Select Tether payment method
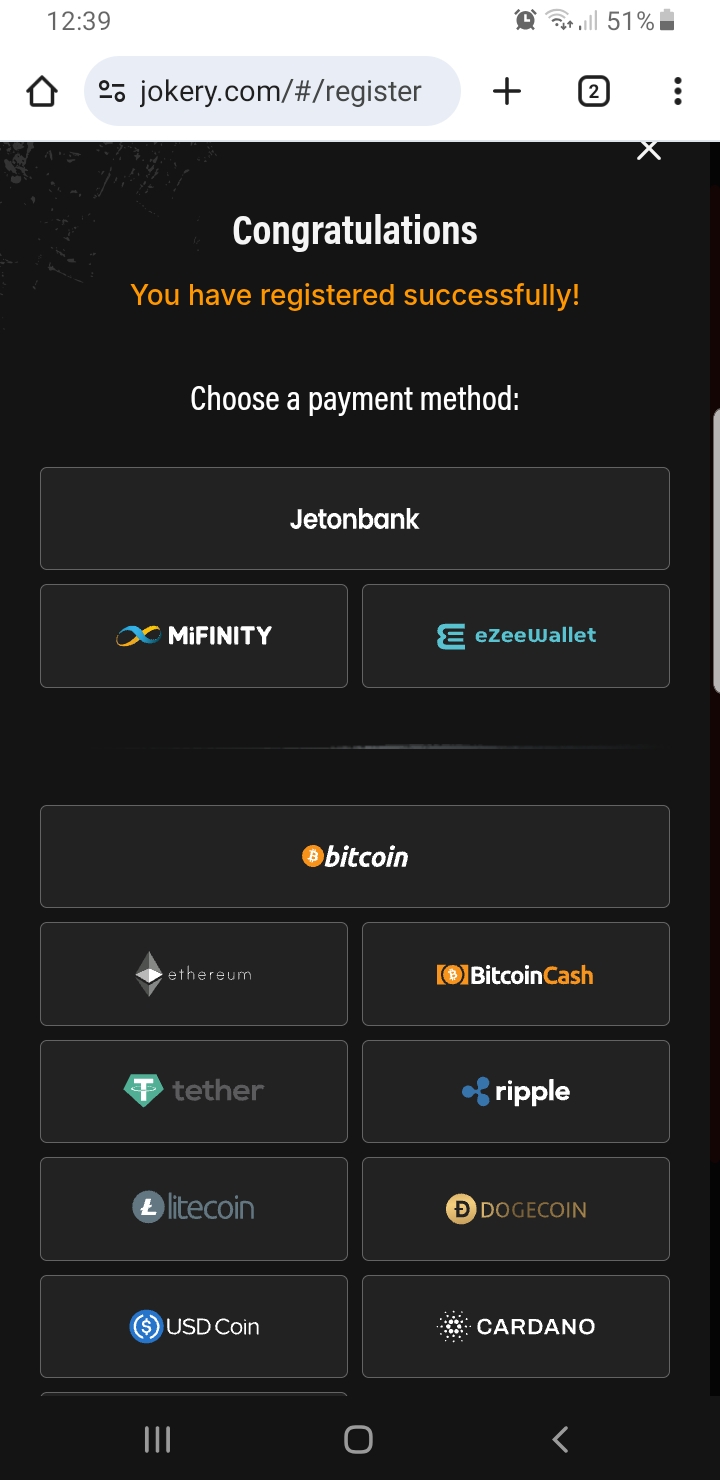This screenshot has width=720, height=1480. click(x=194, y=1091)
